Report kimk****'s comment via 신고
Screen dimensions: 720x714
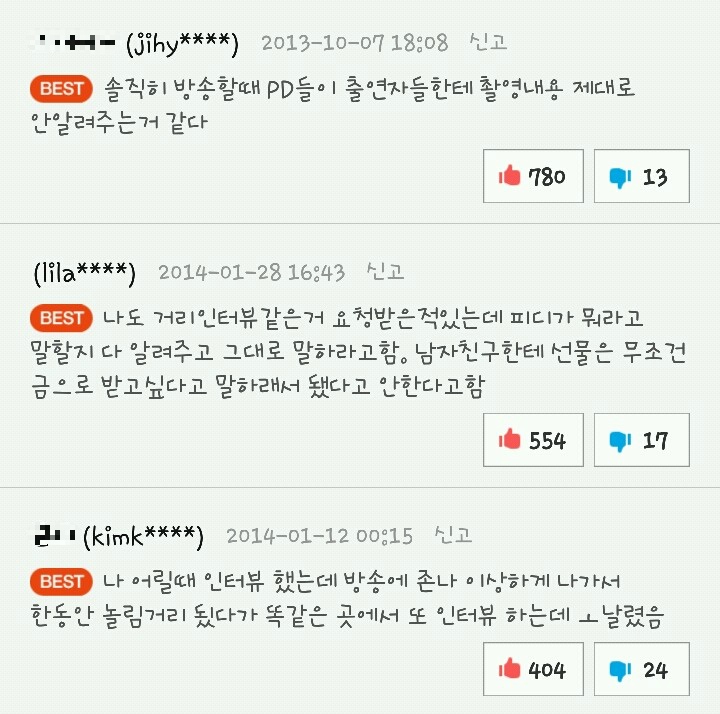(452, 535)
